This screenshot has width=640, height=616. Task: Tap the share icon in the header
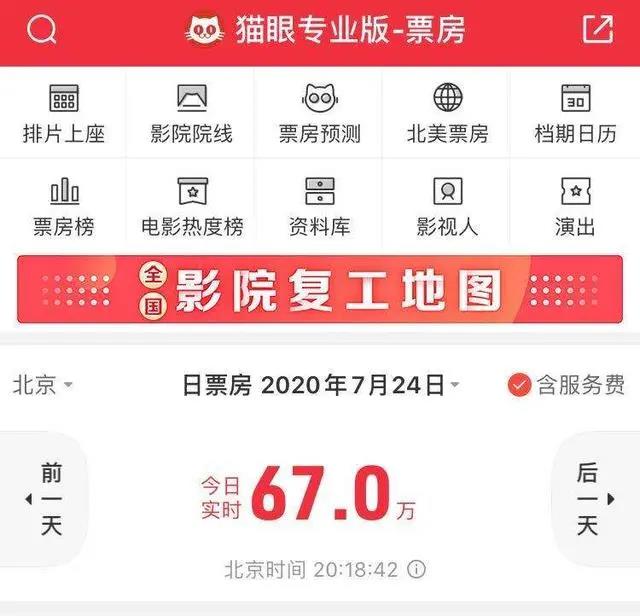[x=597, y=30]
